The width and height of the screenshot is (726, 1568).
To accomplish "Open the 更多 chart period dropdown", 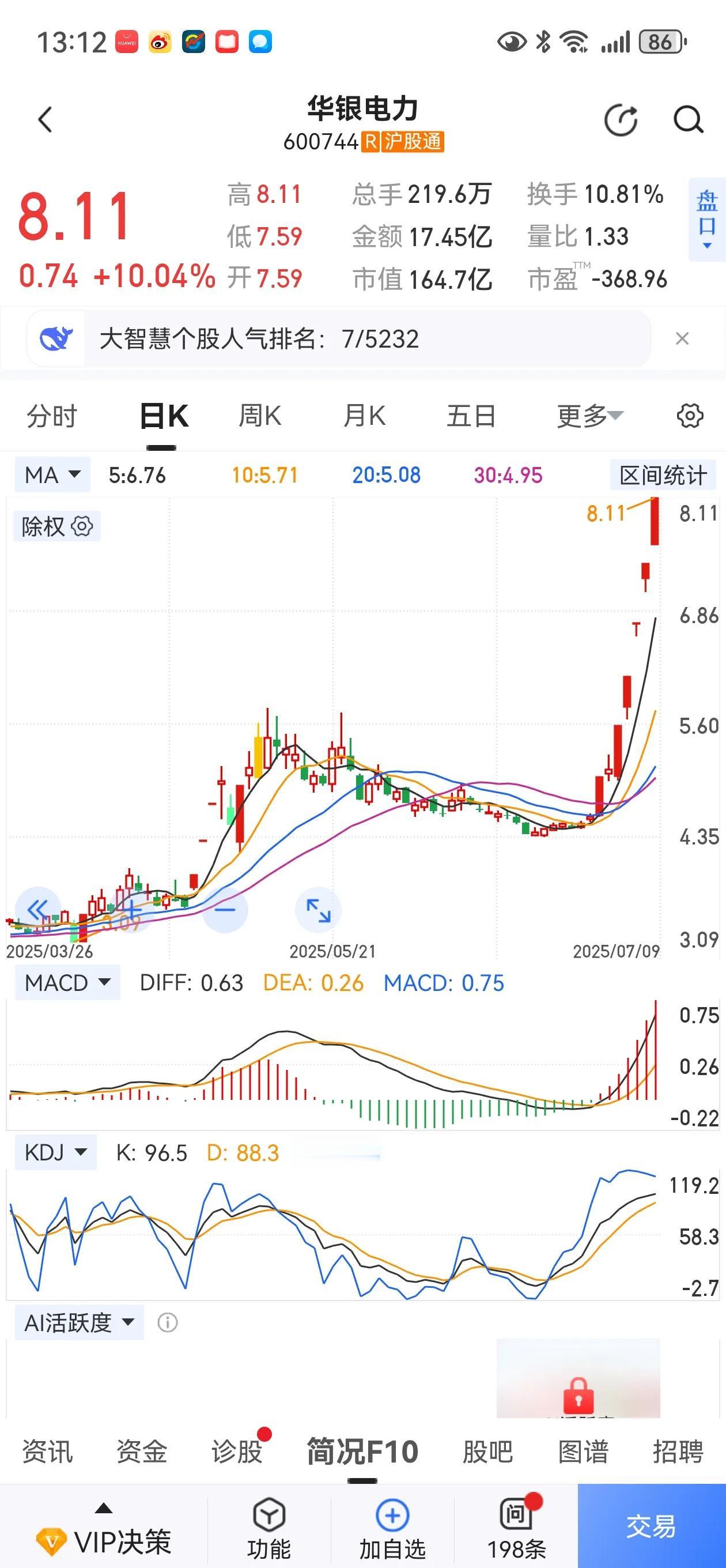I will [589, 416].
